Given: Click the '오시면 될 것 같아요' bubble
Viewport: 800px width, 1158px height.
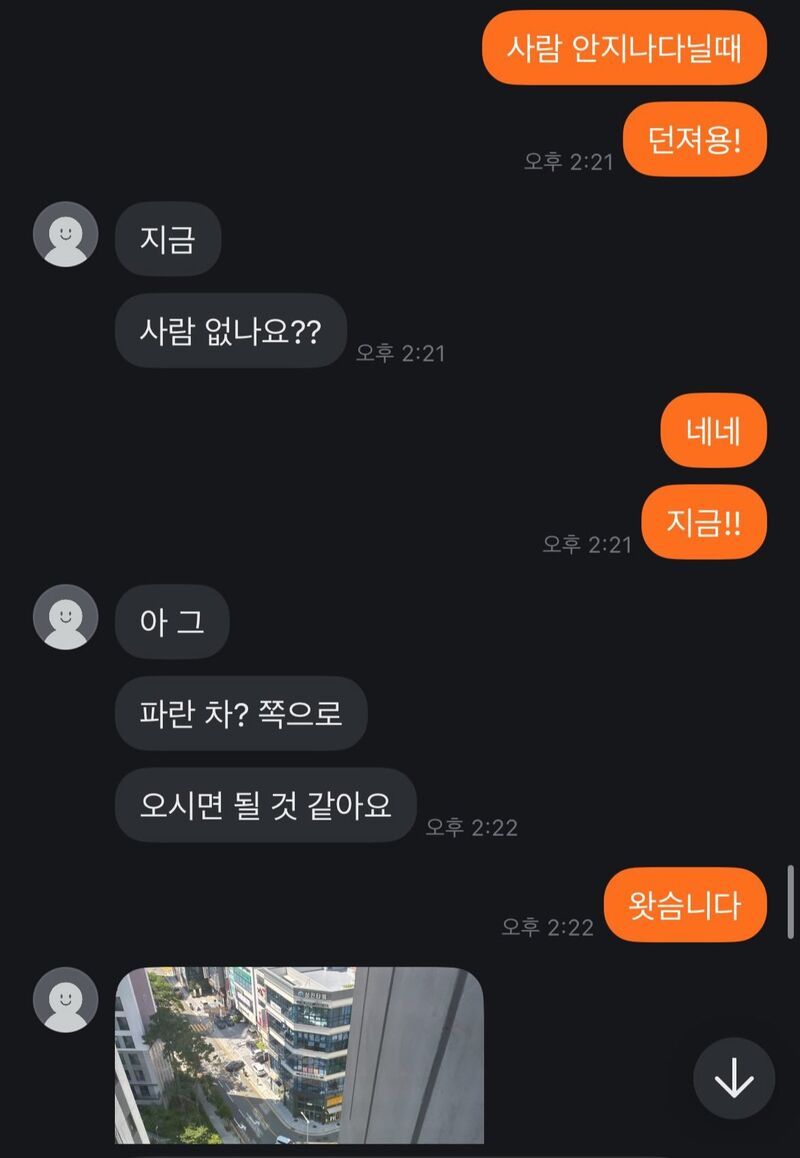Looking at the screenshot, I should 266,804.
